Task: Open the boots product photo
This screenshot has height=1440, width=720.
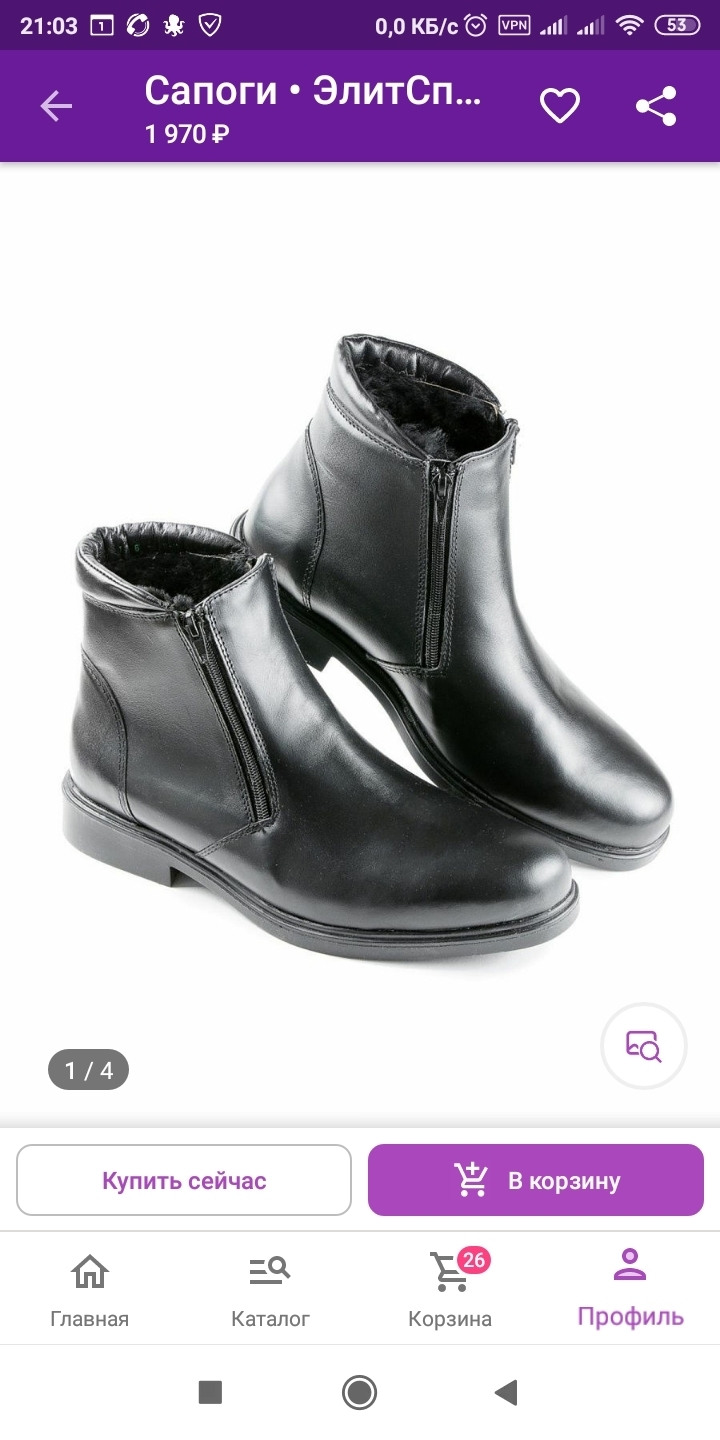Action: (x=360, y=640)
